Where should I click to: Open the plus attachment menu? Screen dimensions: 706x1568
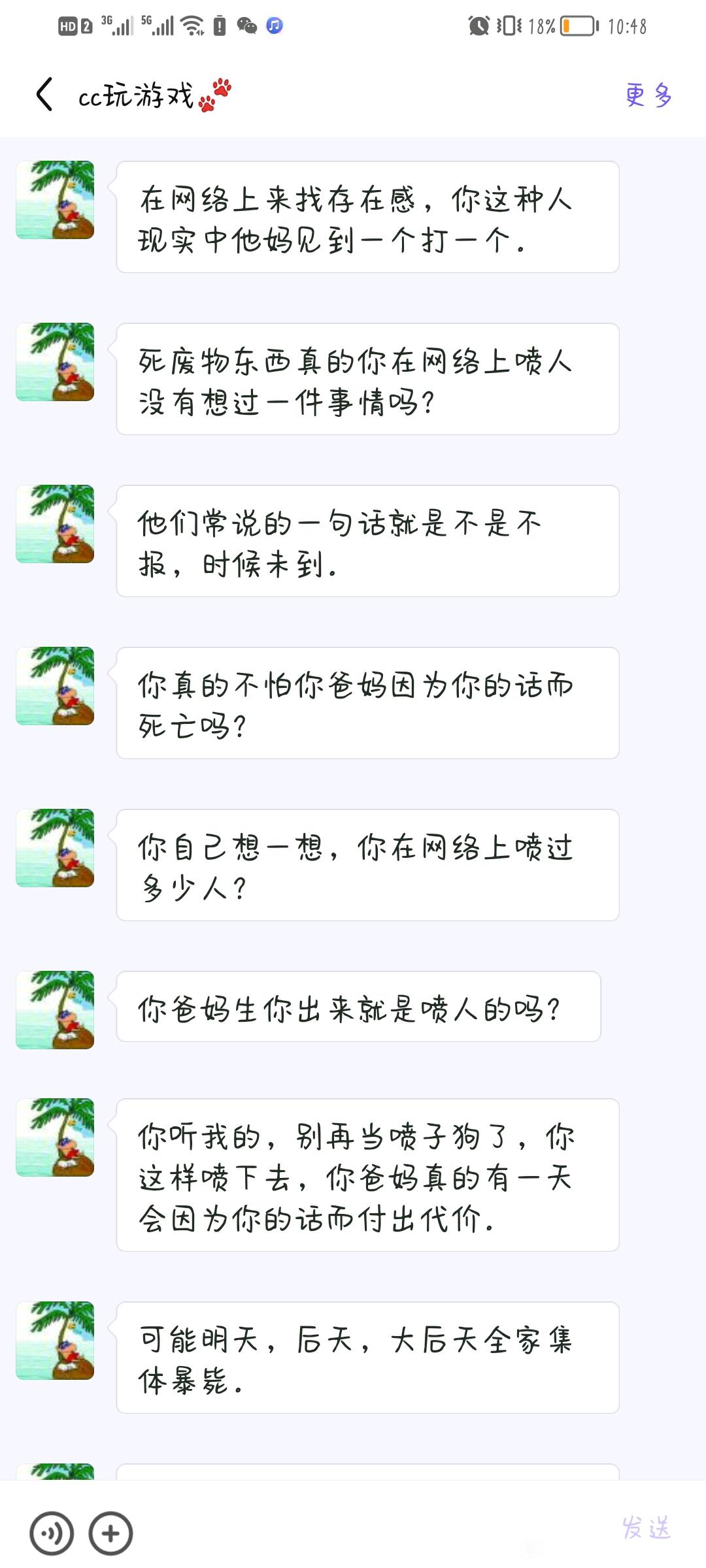[110, 1533]
